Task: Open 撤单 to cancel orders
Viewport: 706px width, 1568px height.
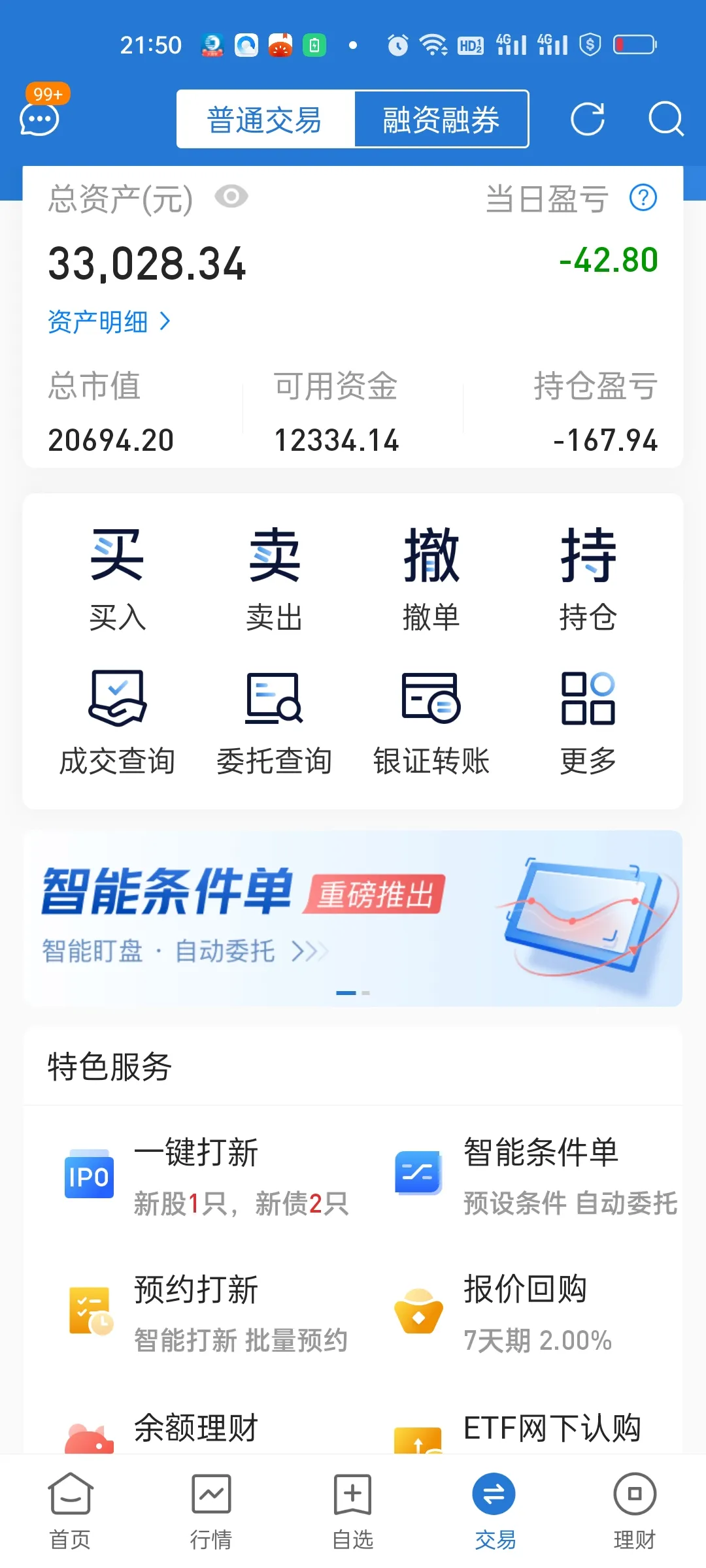Action: pyautogui.click(x=431, y=579)
